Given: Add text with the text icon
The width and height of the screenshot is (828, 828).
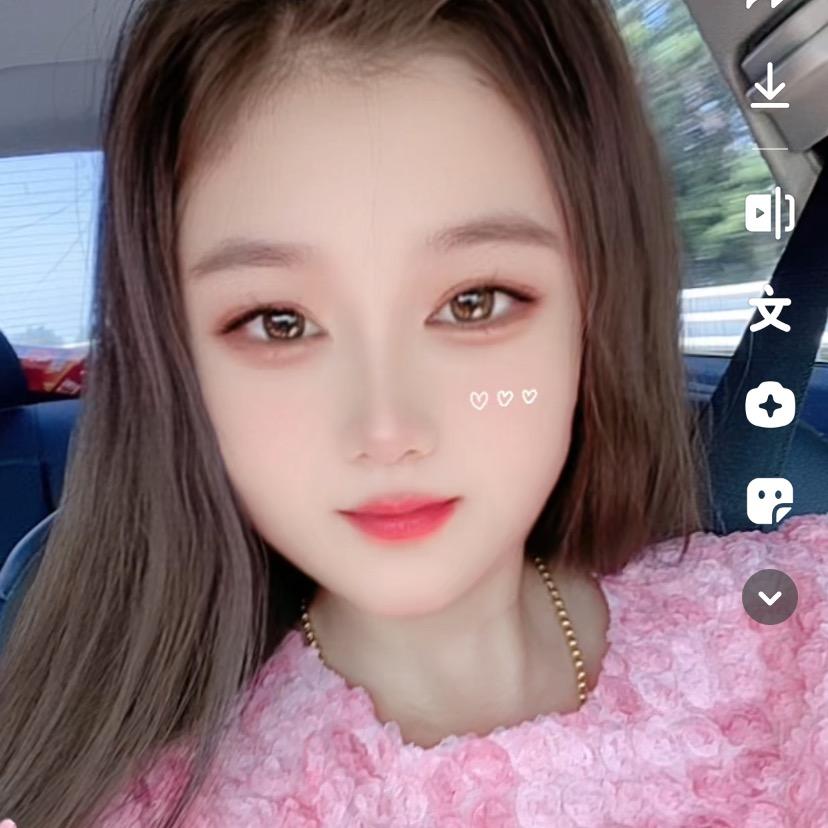Looking at the screenshot, I should tap(769, 308).
